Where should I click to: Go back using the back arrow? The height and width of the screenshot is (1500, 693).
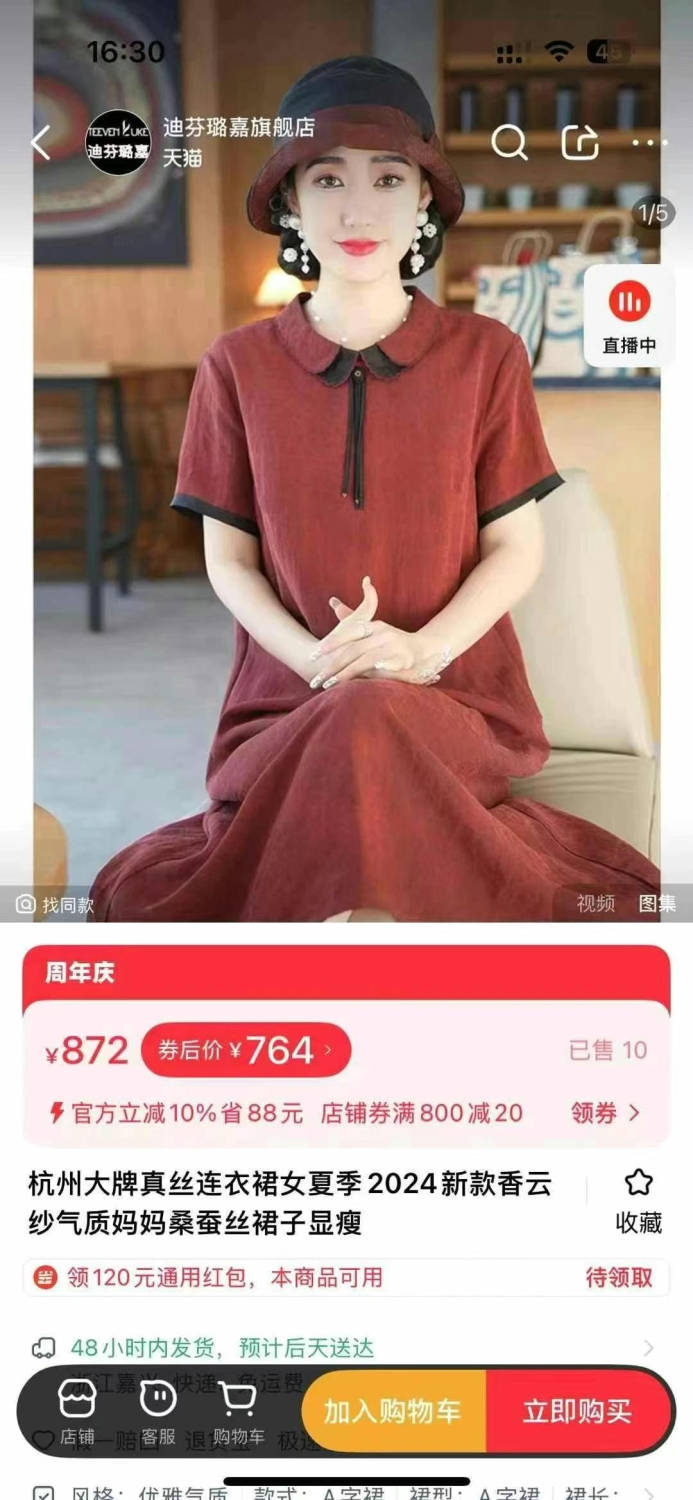40,143
